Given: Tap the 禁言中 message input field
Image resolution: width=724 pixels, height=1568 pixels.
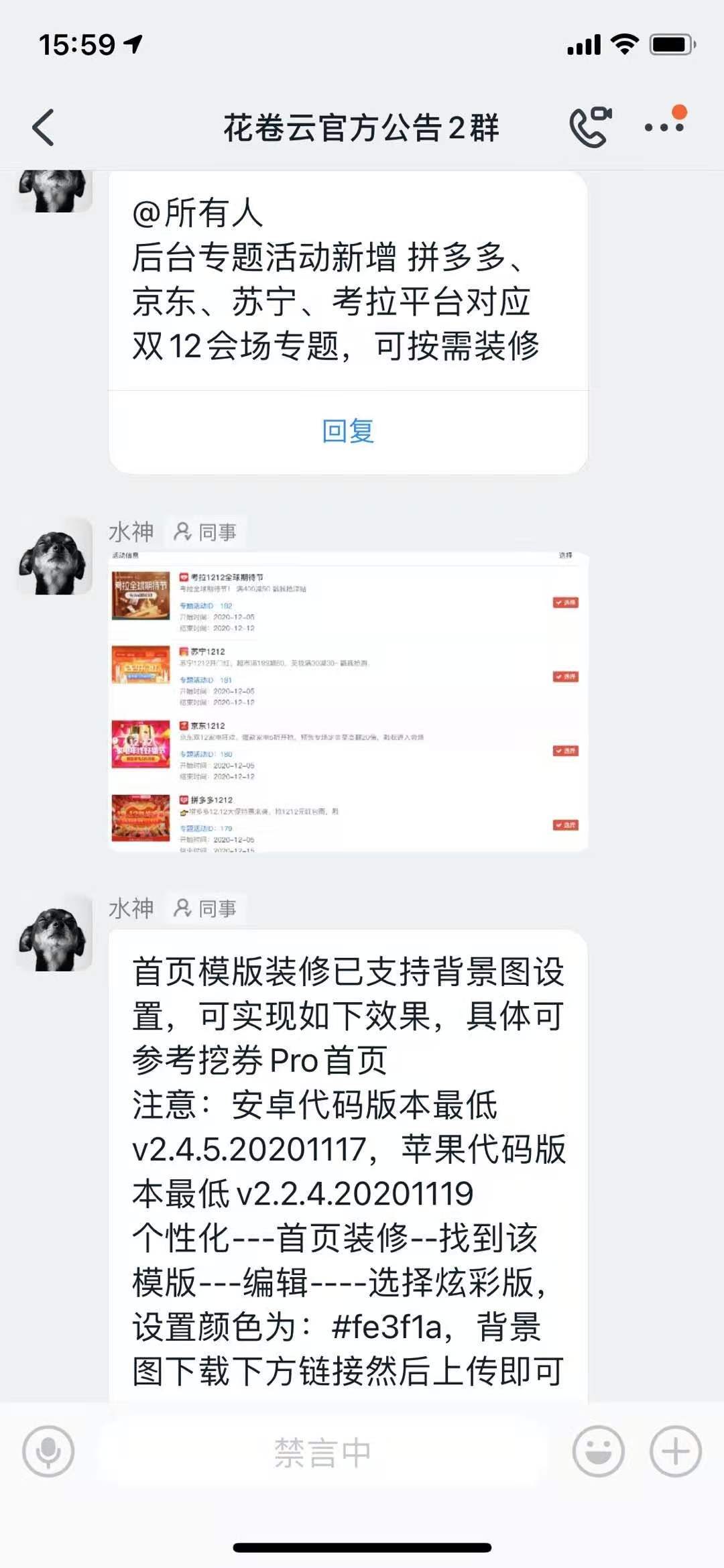Looking at the screenshot, I should pyautogui.click(x=322, y=1453).
